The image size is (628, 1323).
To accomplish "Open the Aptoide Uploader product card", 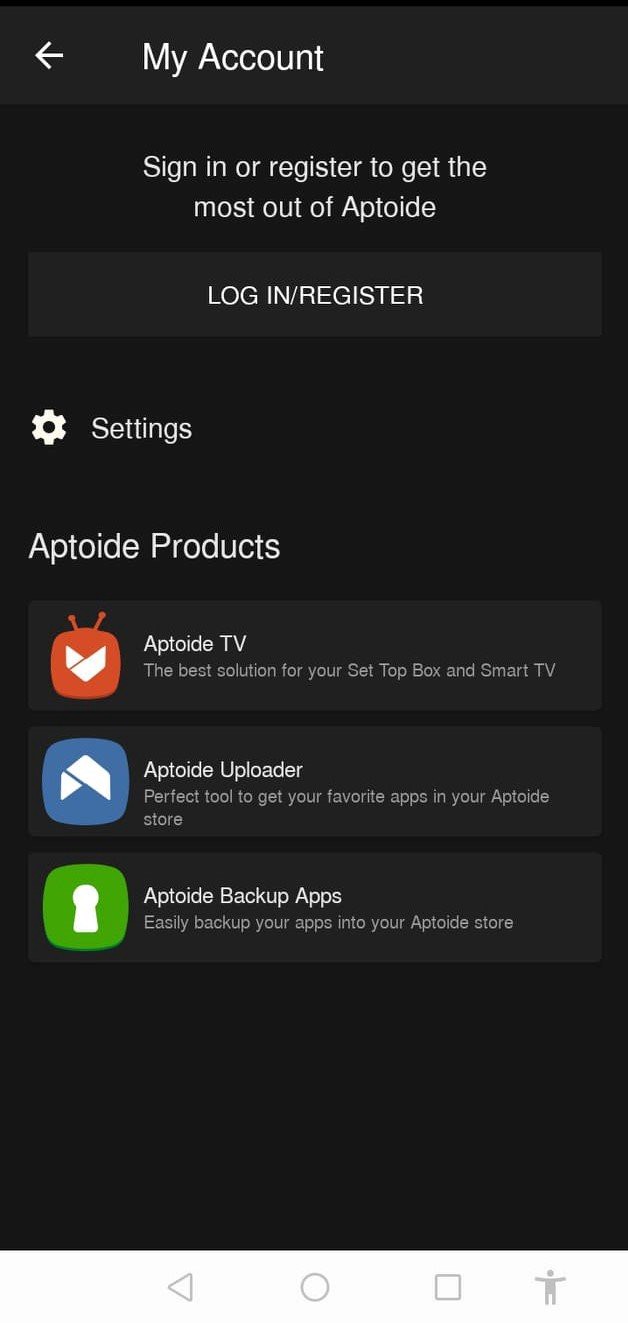I will (x=314, y=782).
